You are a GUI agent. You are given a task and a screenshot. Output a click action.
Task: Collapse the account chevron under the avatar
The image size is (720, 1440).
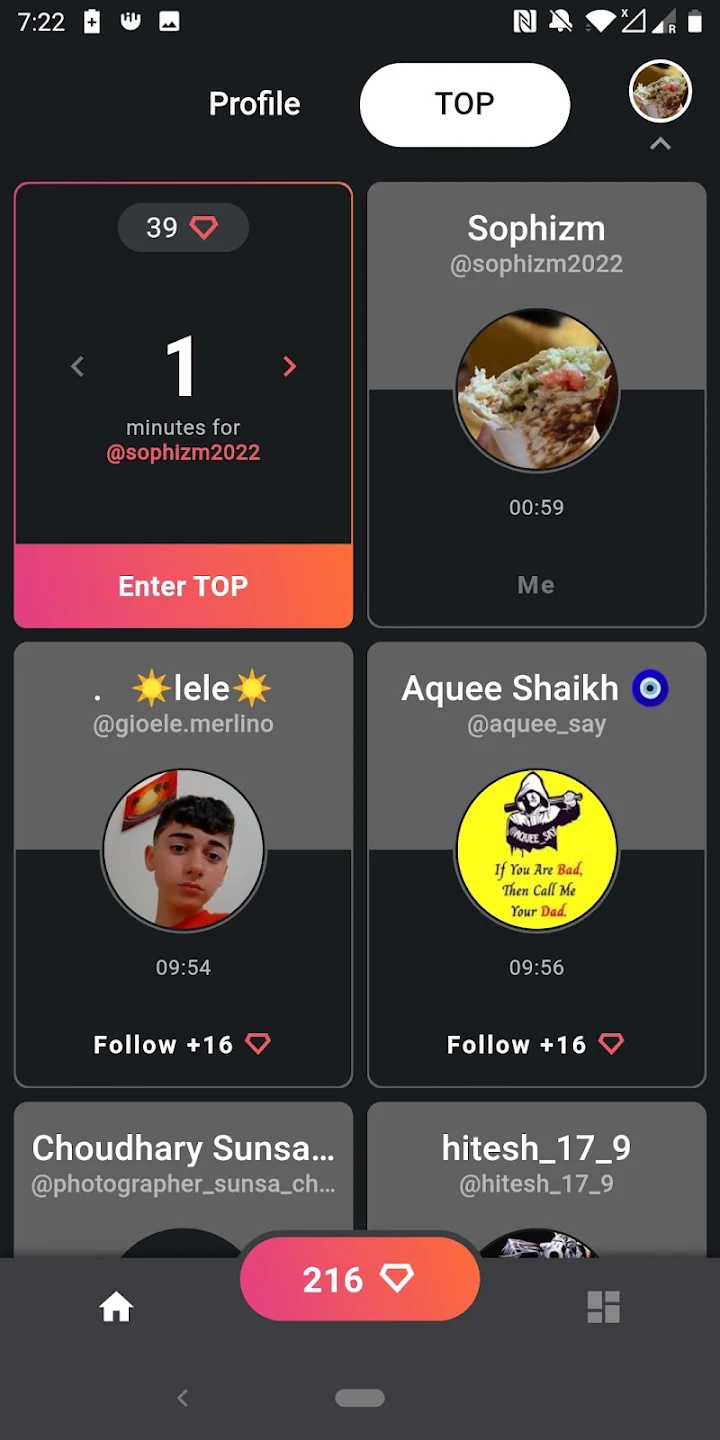point(660,144)
